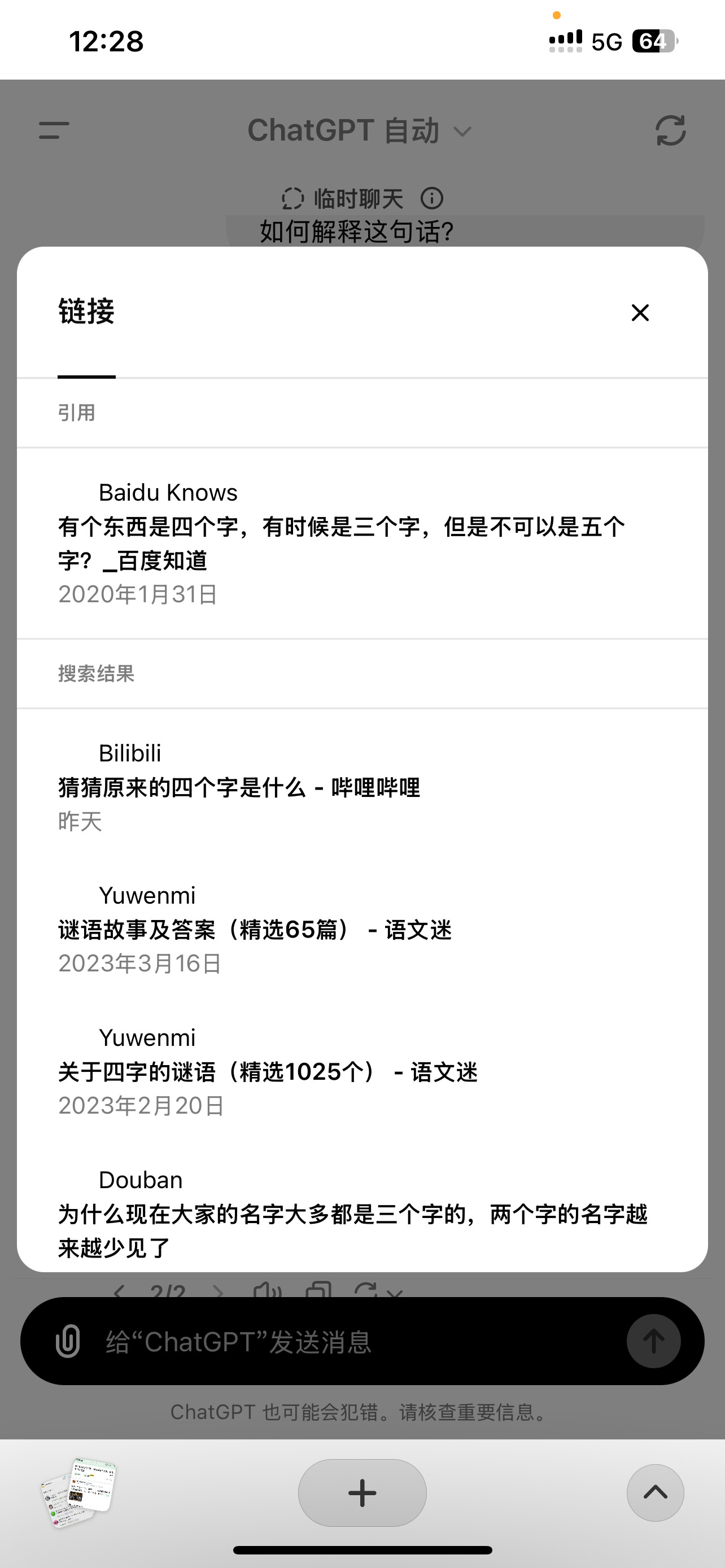Close the 链接 links sheet

[x=640, y=313]
